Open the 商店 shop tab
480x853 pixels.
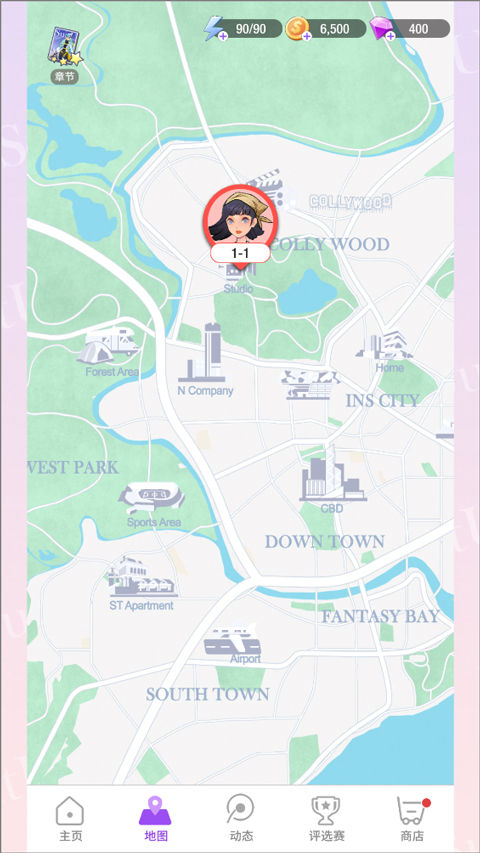(411, 819)
